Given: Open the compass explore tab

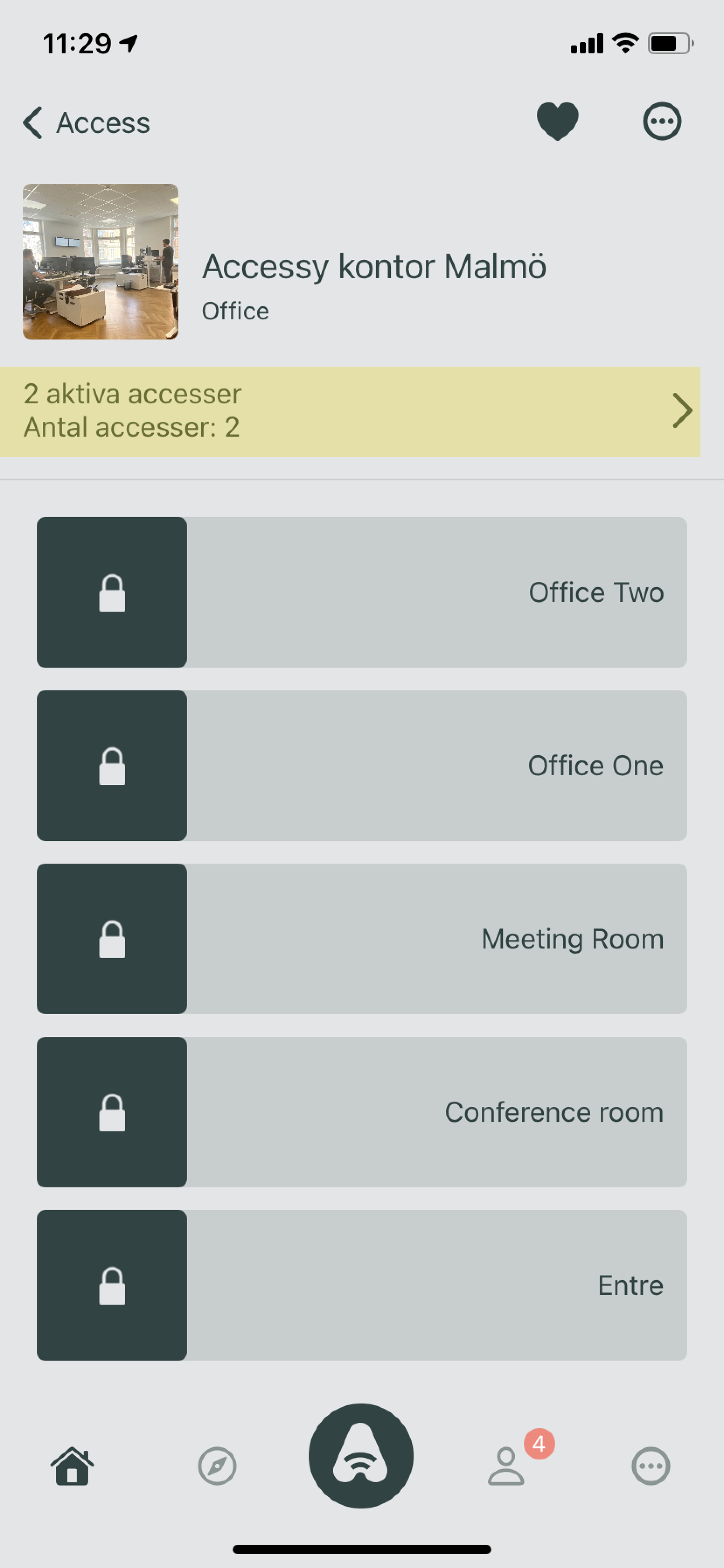Looking at the screenshot, I should pyautogui.click(x=217, y=1466).
